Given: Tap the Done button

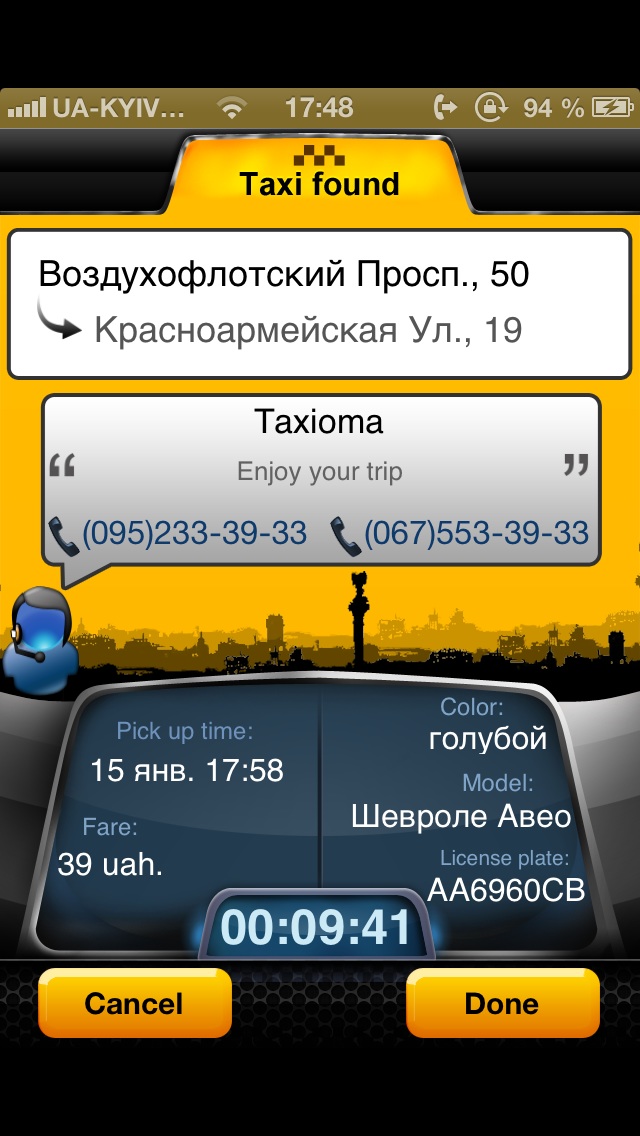Looking at the screenshot, I should point(502,1003).
